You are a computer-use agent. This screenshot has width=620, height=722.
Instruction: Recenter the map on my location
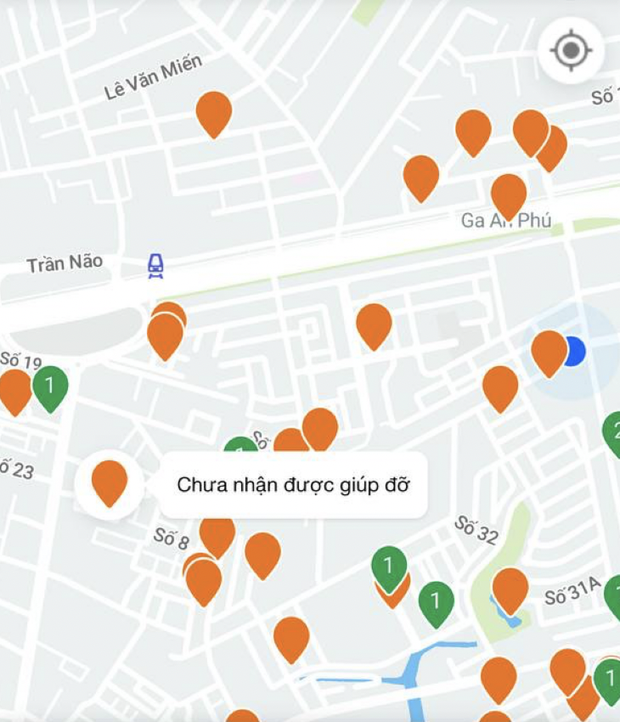[571, 50]
